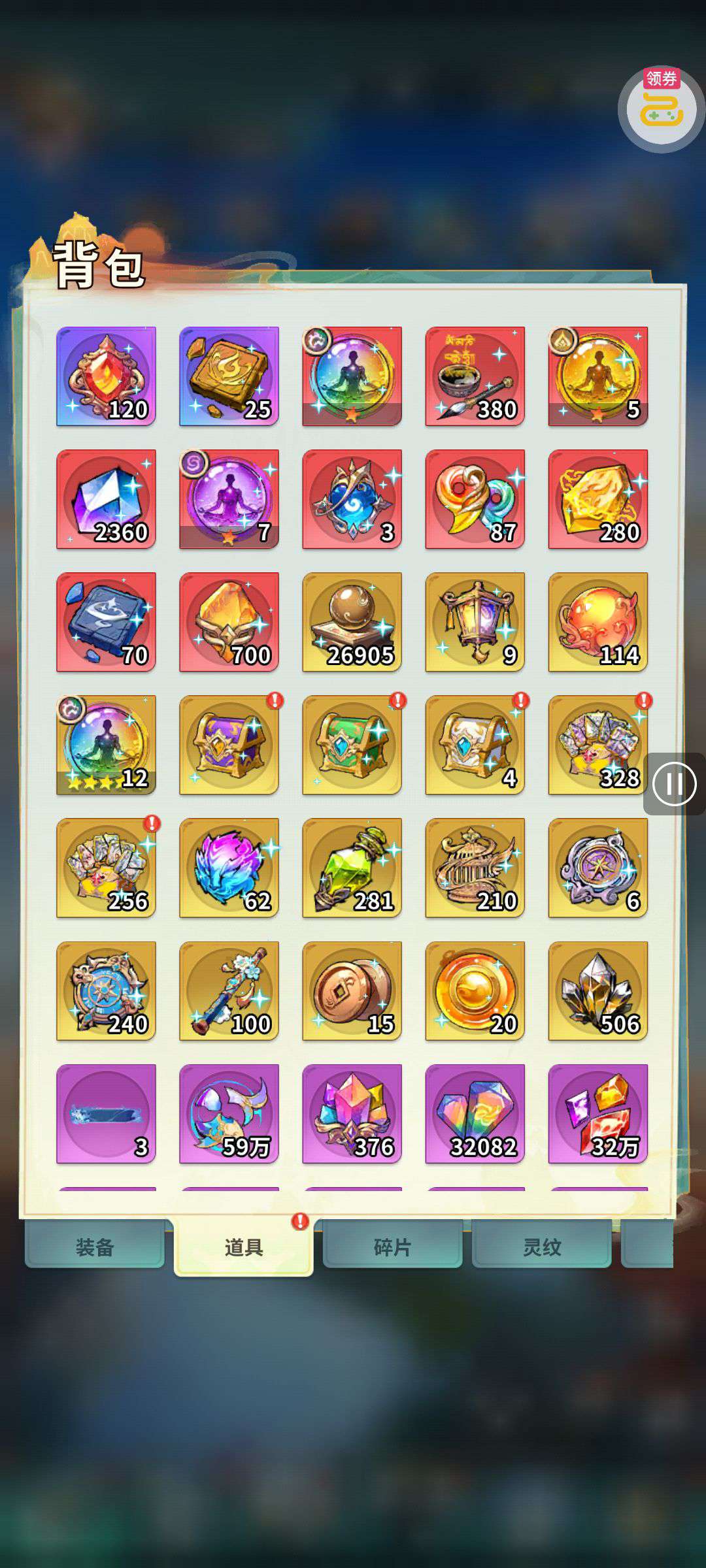Choose the green potion bottle with 281
This screenshot has width=706, height=1568.
[x=352, y=868]
